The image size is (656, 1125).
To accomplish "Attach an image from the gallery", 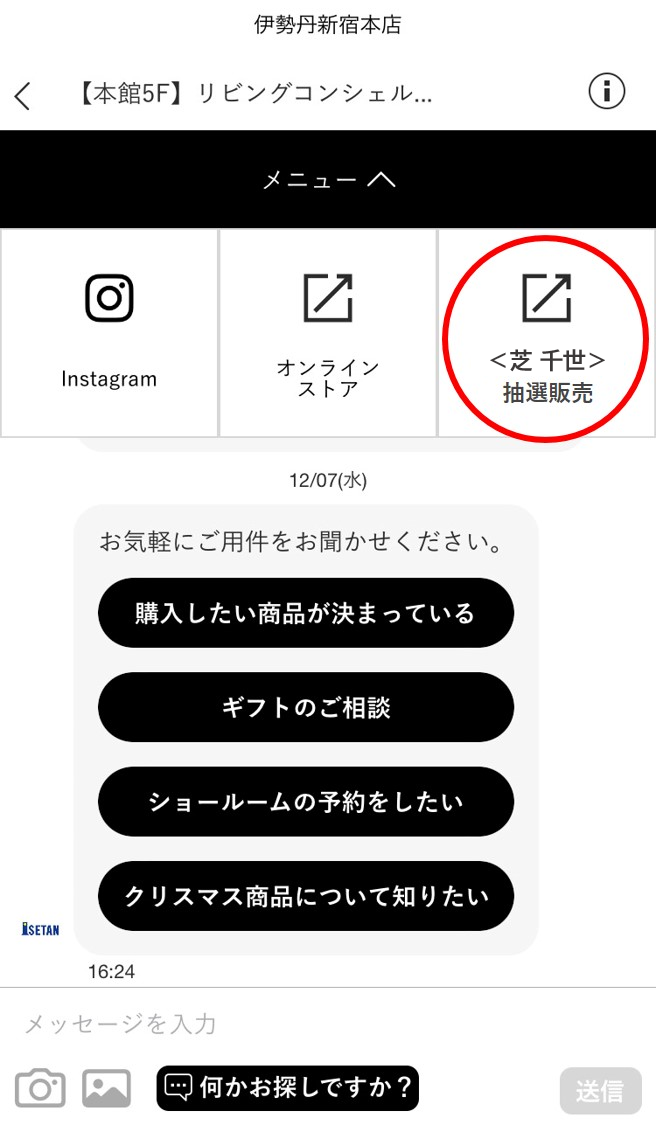I will [x=107, y=1088].
